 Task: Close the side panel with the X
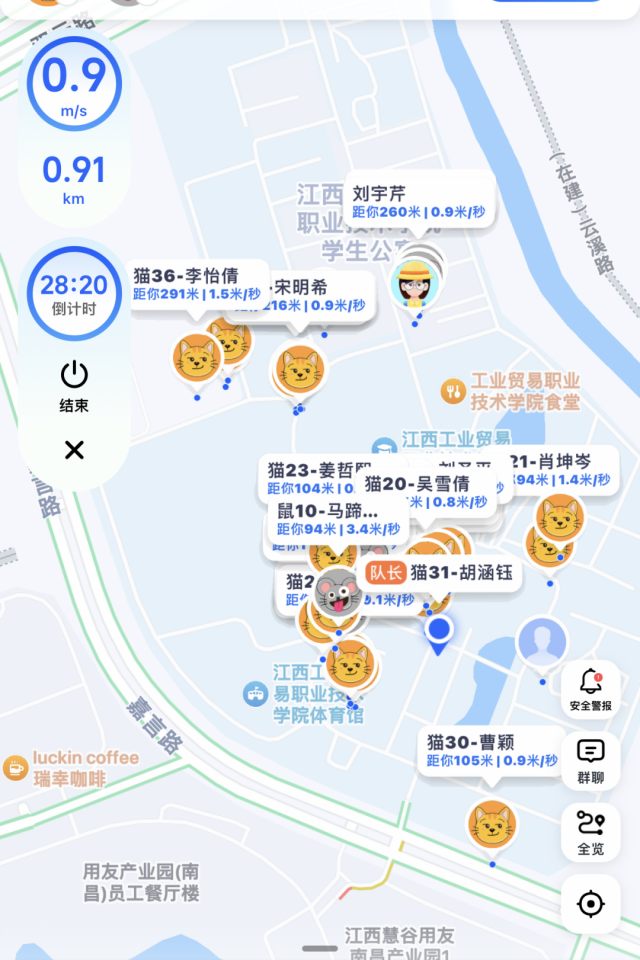pyautogui.click(x=74, y=450)
